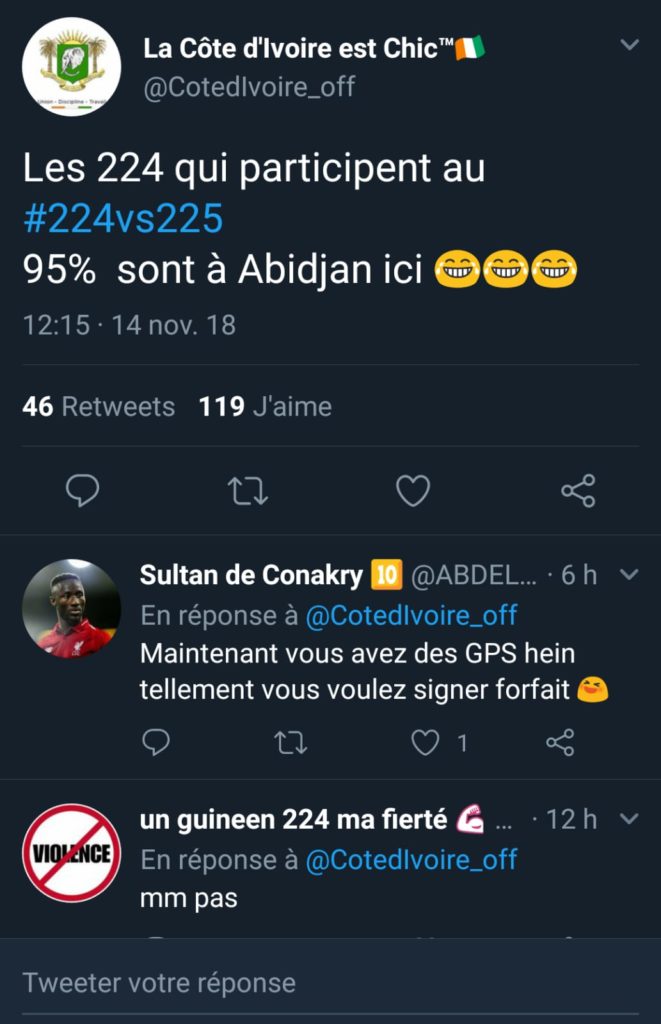Open La Côte d'Ivoire est Chic profile picture
The height and width of the screenshot is (1024, 661).
[71, 67]
